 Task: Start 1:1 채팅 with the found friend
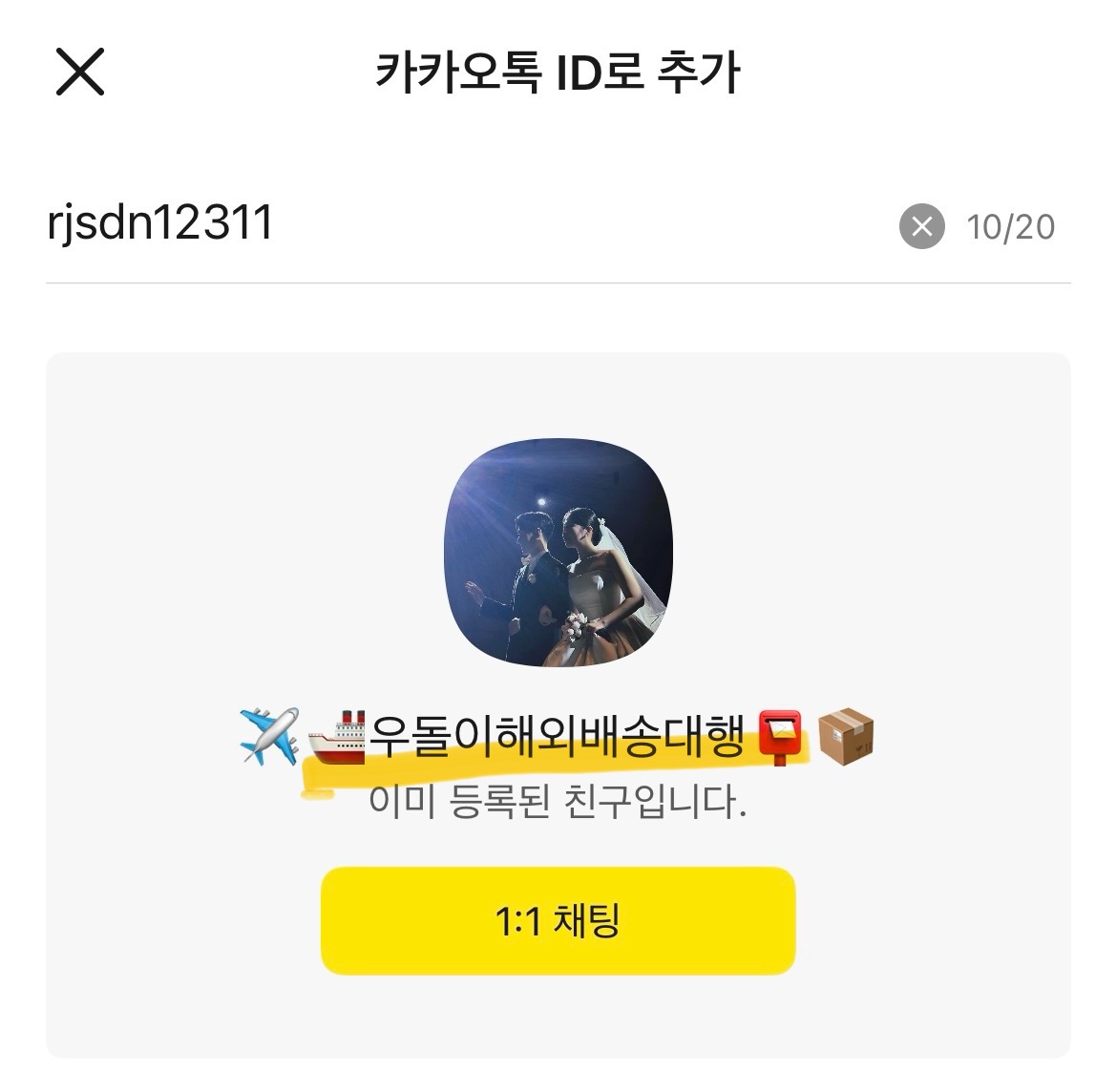(x=558, y=920)
